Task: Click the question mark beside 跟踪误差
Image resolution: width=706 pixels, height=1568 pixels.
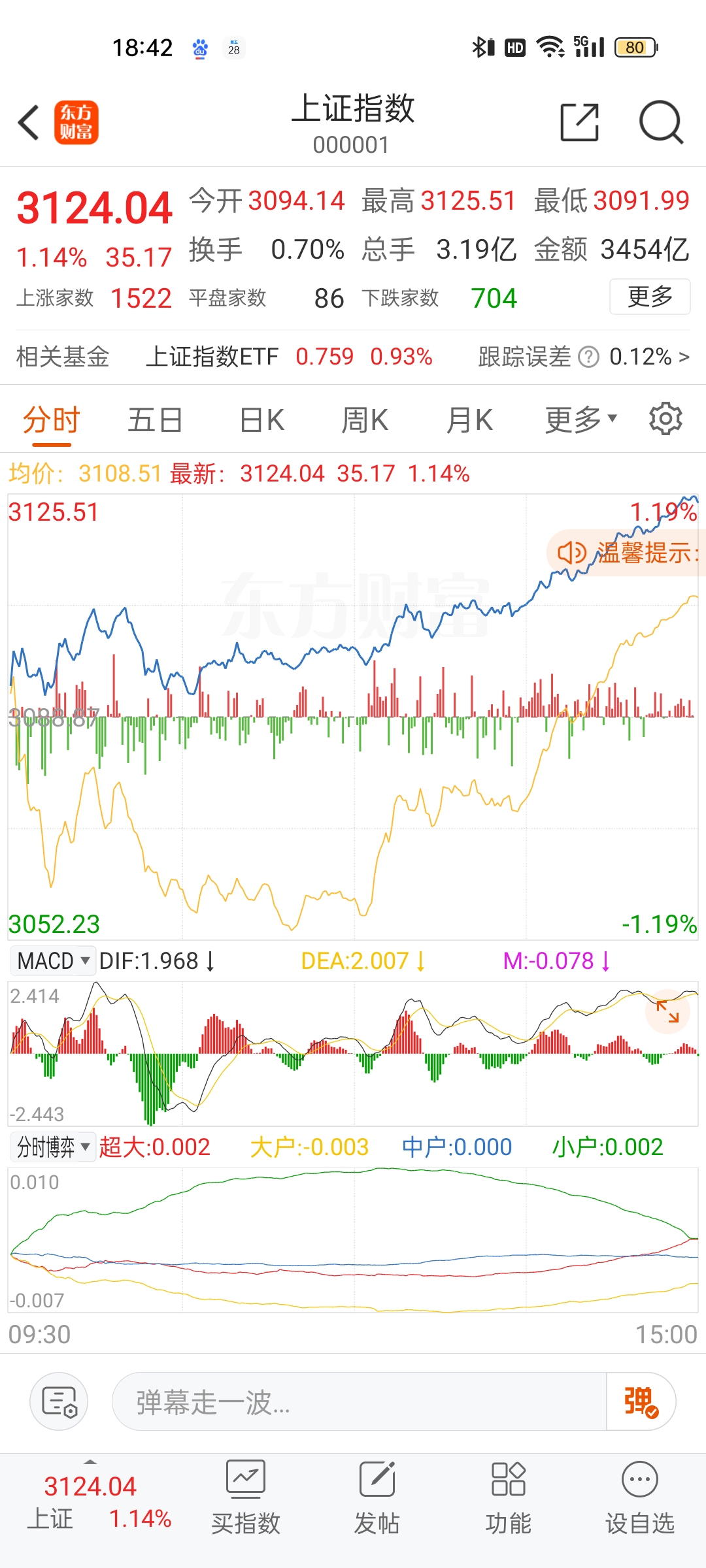Action: (589, 357)
